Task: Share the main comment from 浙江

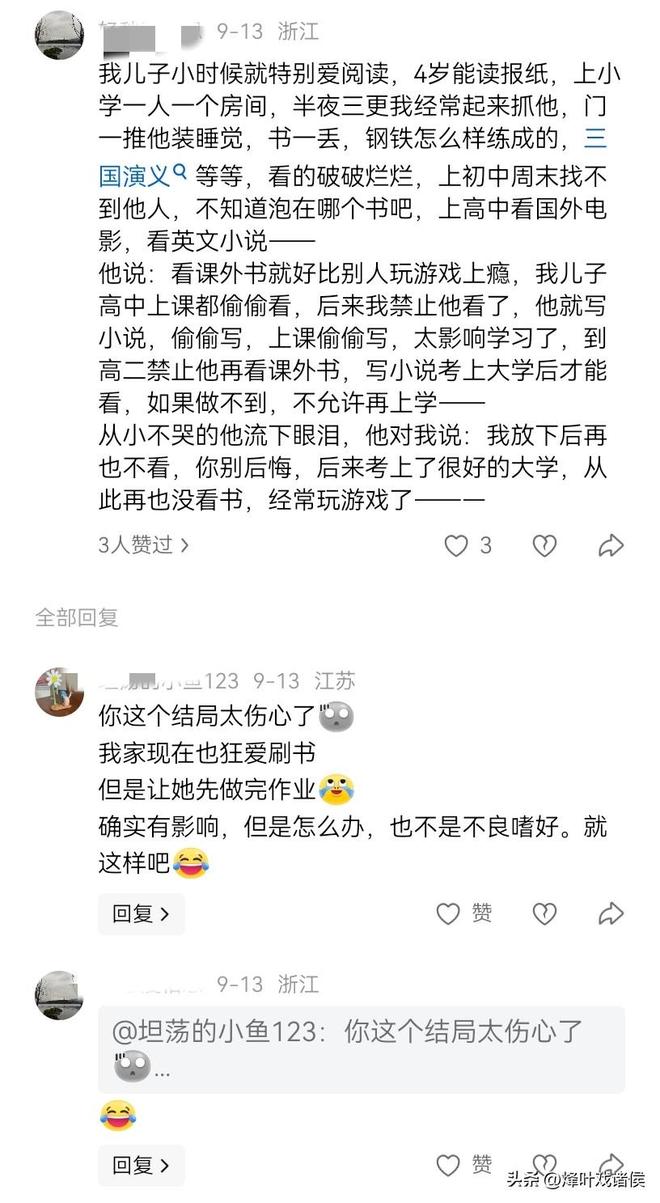Action: [x=610, y=545]
